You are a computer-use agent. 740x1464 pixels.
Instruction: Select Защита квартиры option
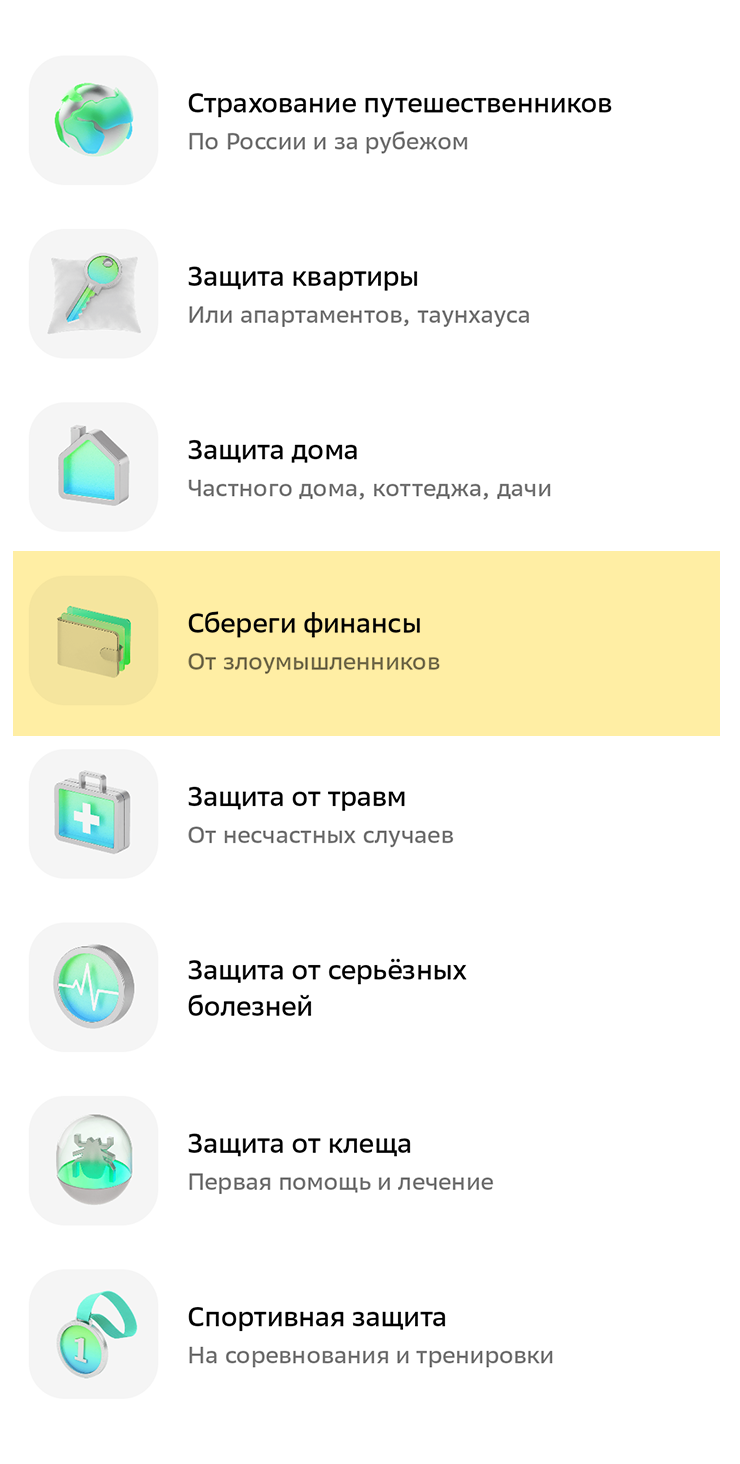[x=303, y=293]
